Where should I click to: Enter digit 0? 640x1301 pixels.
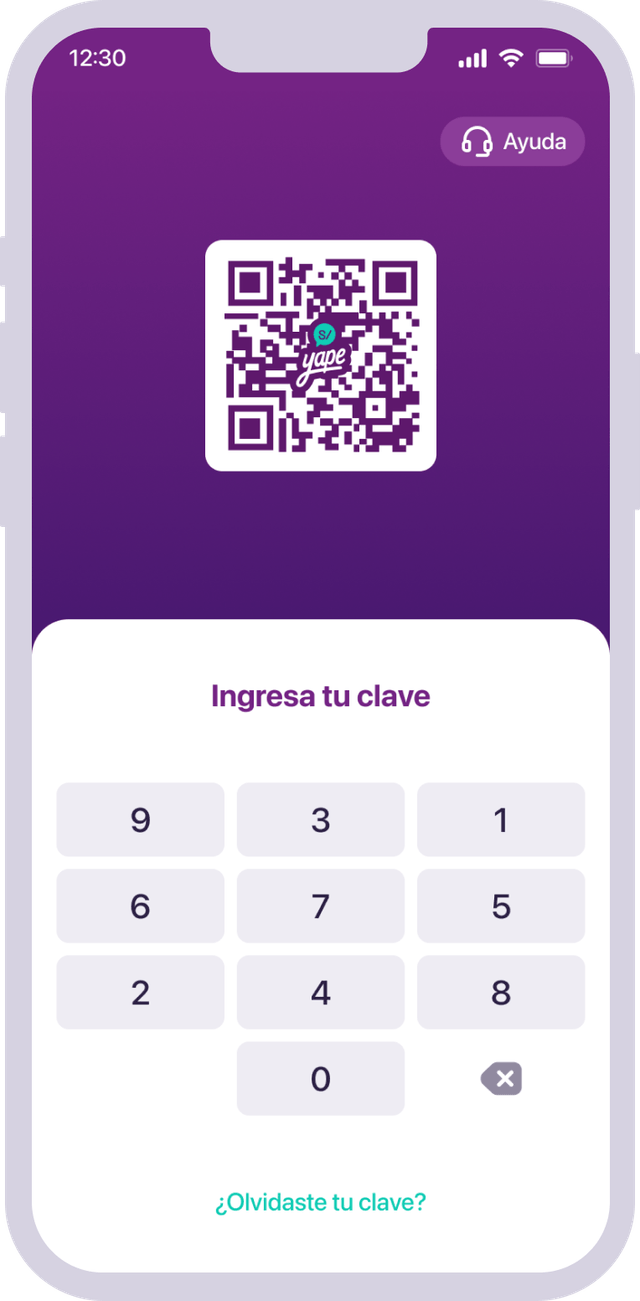pos(320,1078)
